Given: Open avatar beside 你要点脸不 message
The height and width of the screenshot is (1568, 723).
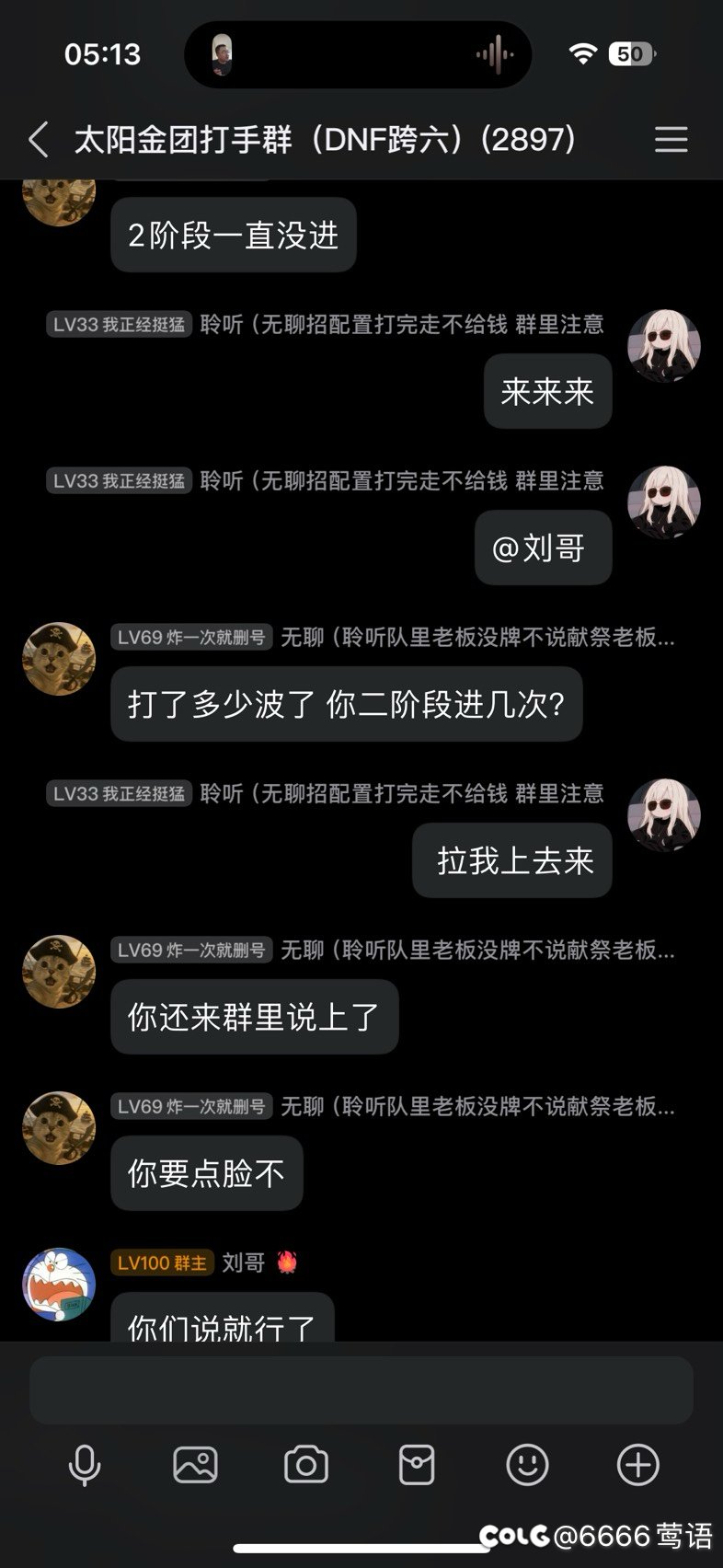Looking at the screenshot, I should click(59, 1128).
